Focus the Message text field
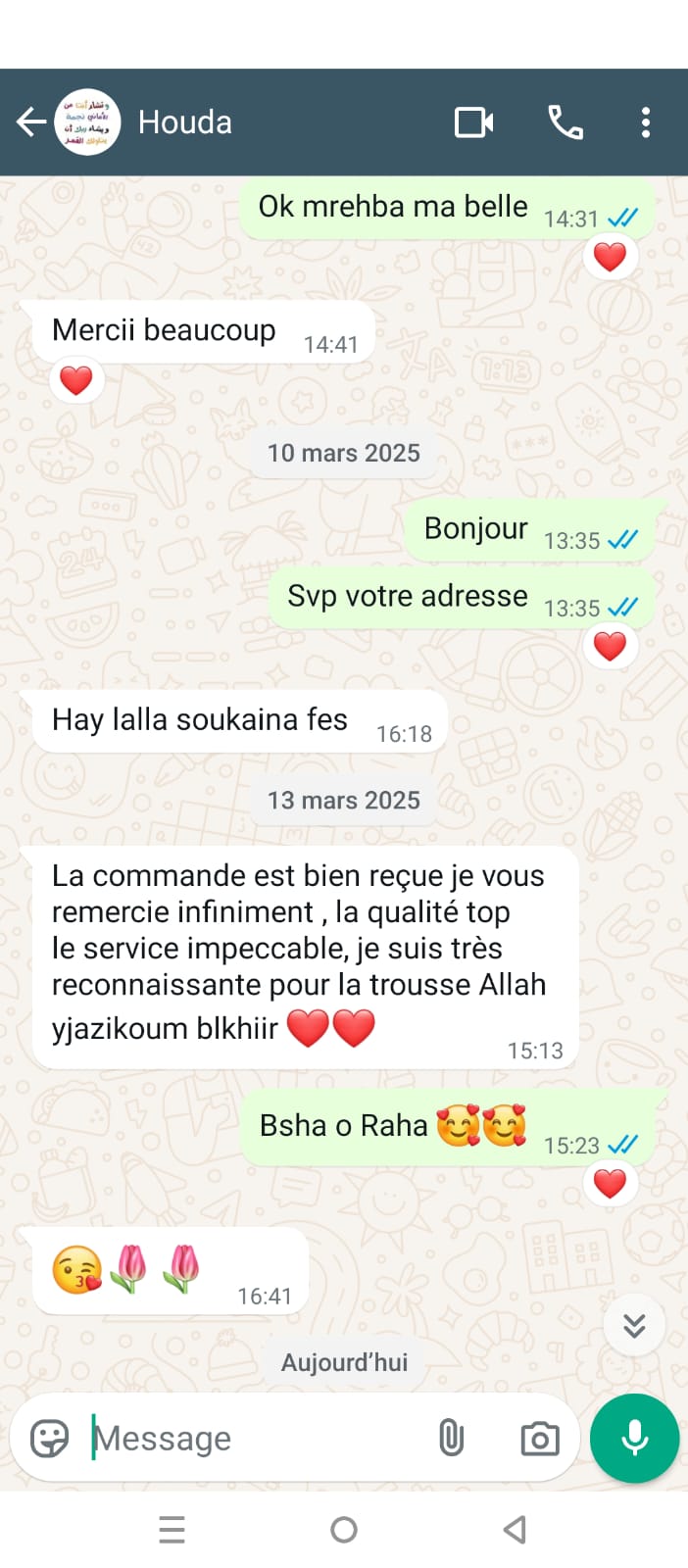 255,1439
